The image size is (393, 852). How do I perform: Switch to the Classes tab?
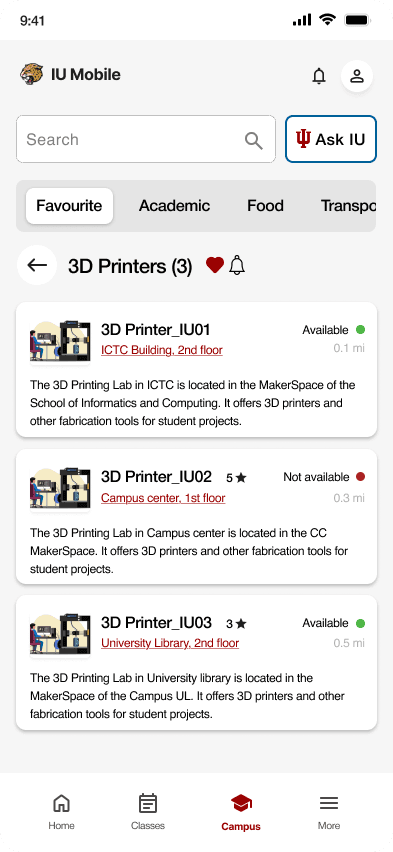(148, 812)
